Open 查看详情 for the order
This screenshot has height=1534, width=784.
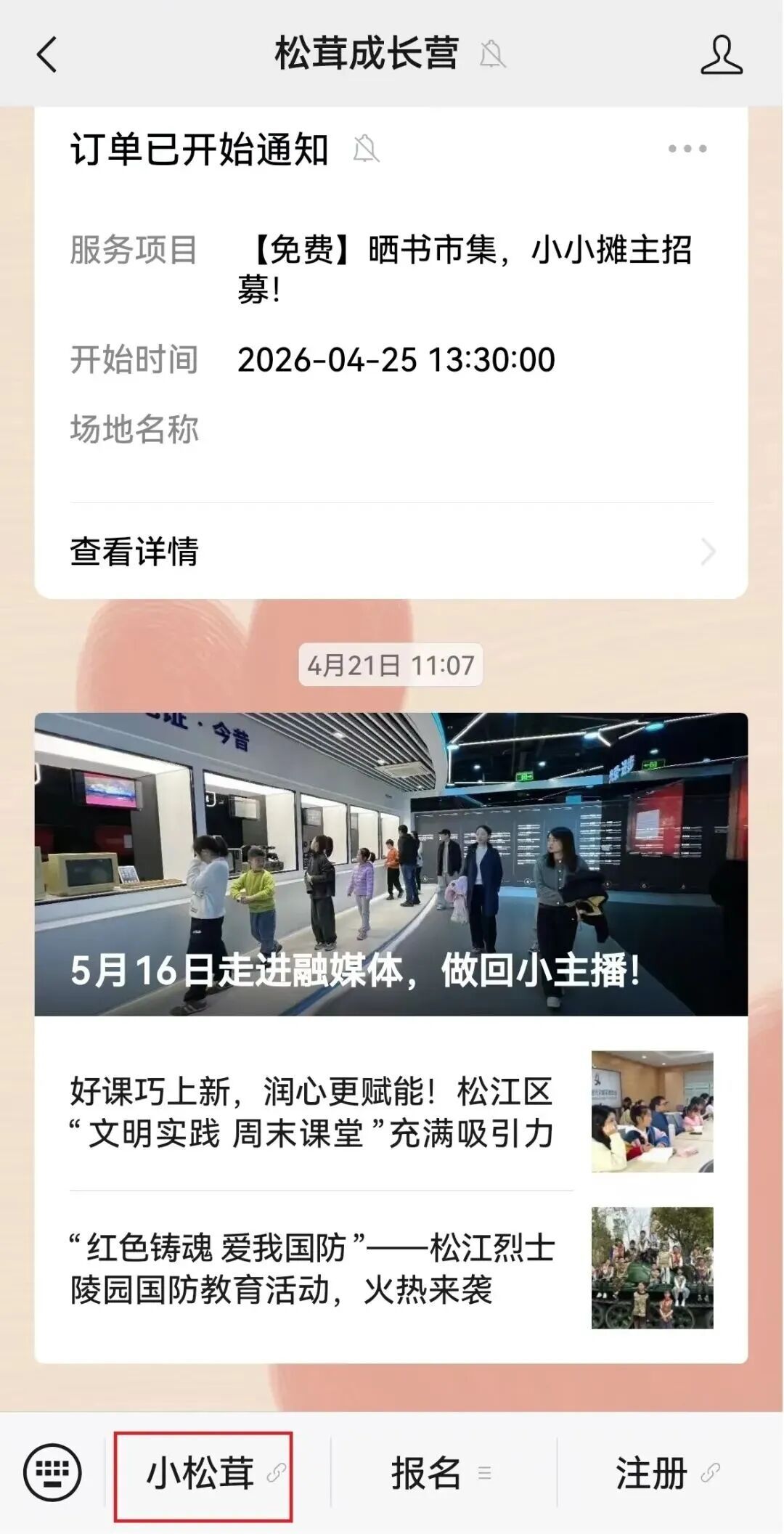(x=391, y=552)
